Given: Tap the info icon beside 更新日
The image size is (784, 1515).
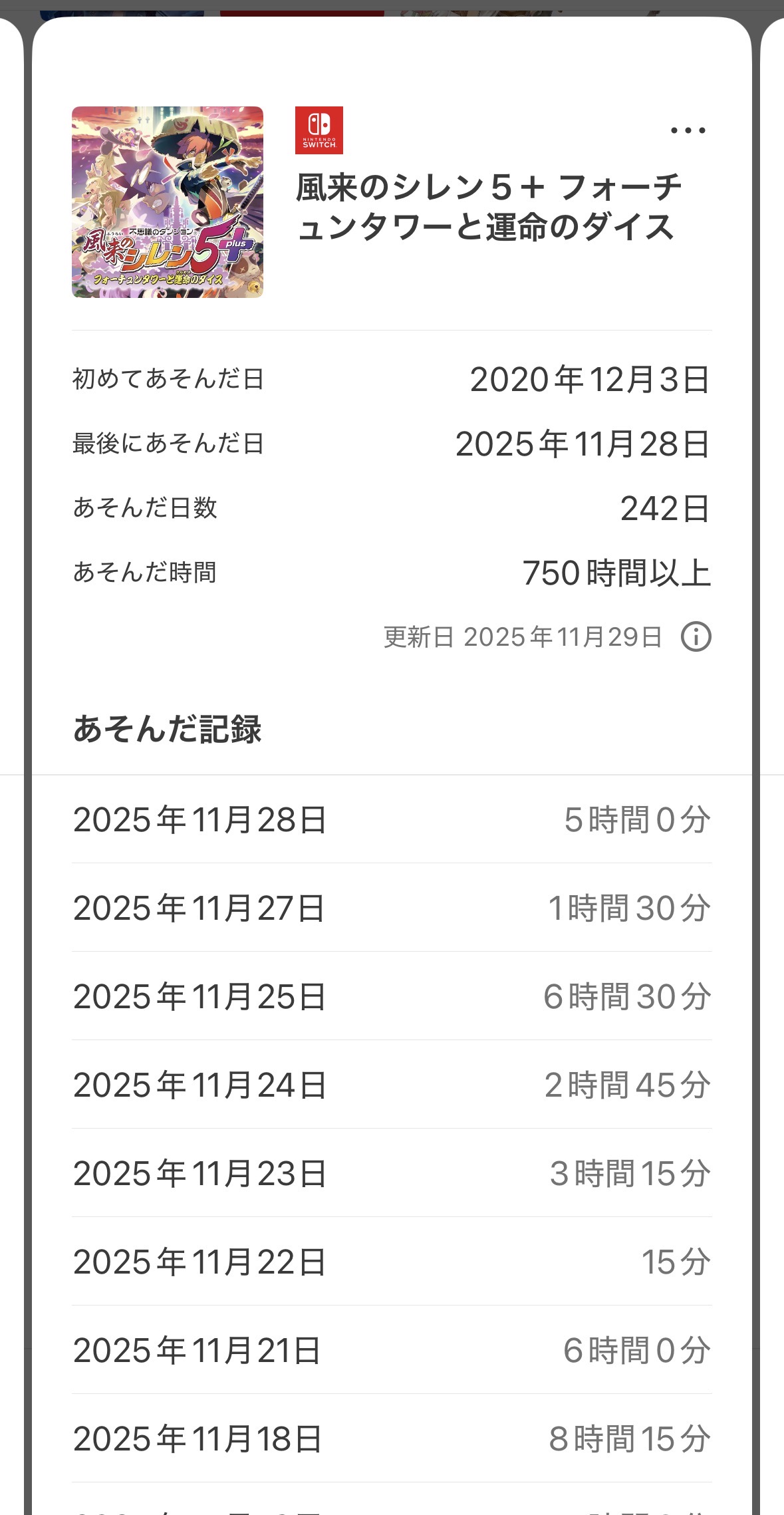Looking at the screenshot, I should click(x=696, y=637).
